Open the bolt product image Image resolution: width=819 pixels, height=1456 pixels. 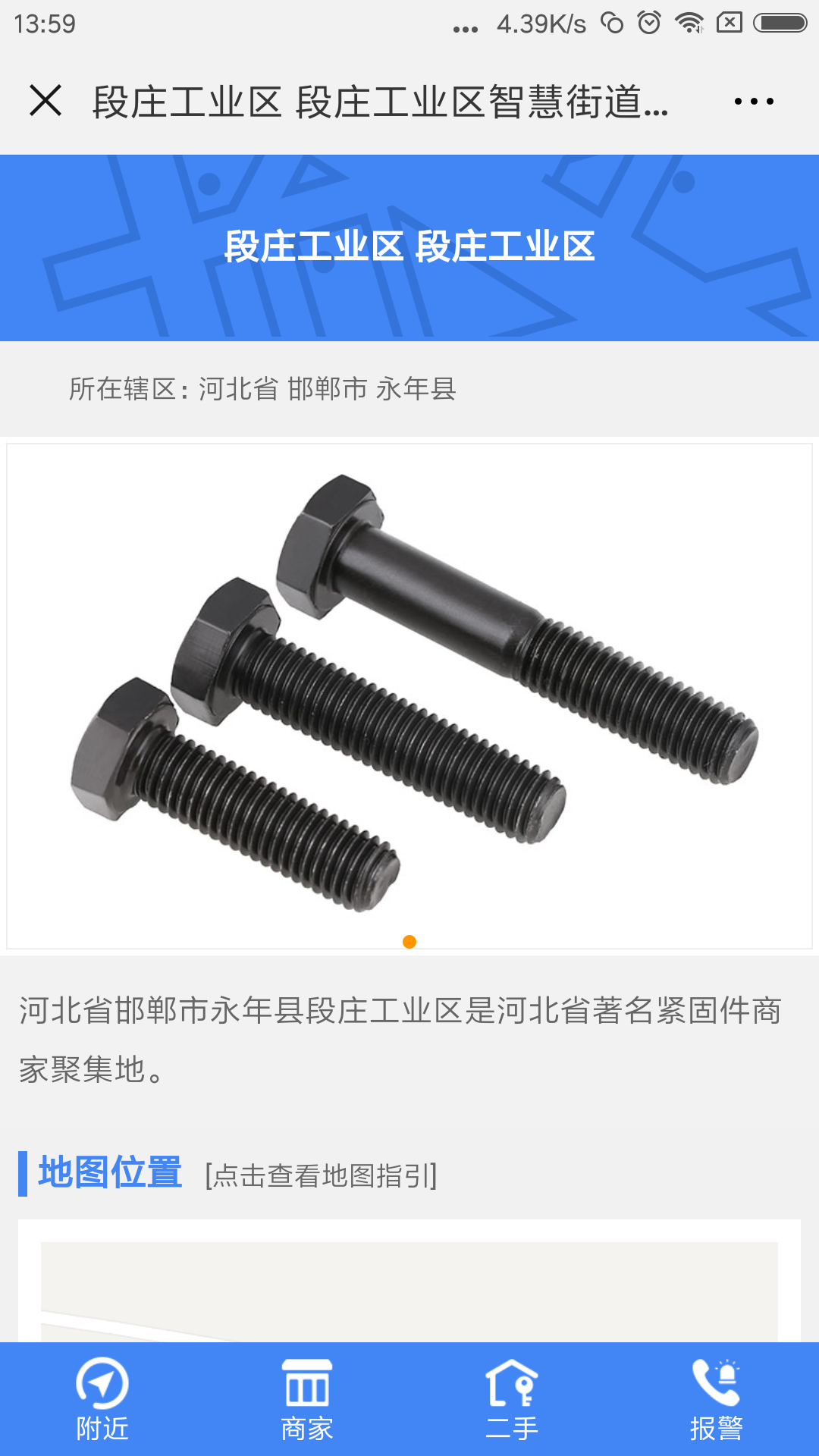pyautogui.click(x=409, y=694)
